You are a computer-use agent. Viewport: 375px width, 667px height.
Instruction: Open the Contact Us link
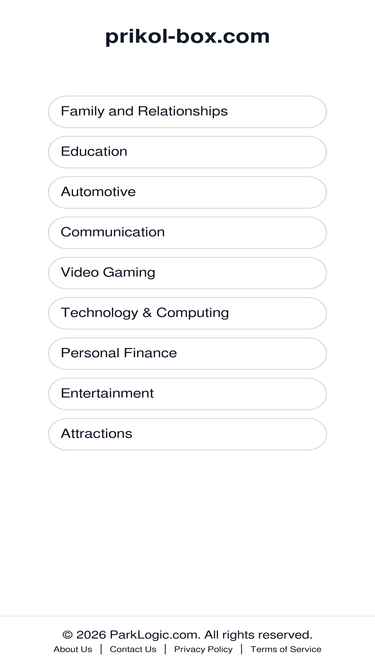tap(133, 649)
